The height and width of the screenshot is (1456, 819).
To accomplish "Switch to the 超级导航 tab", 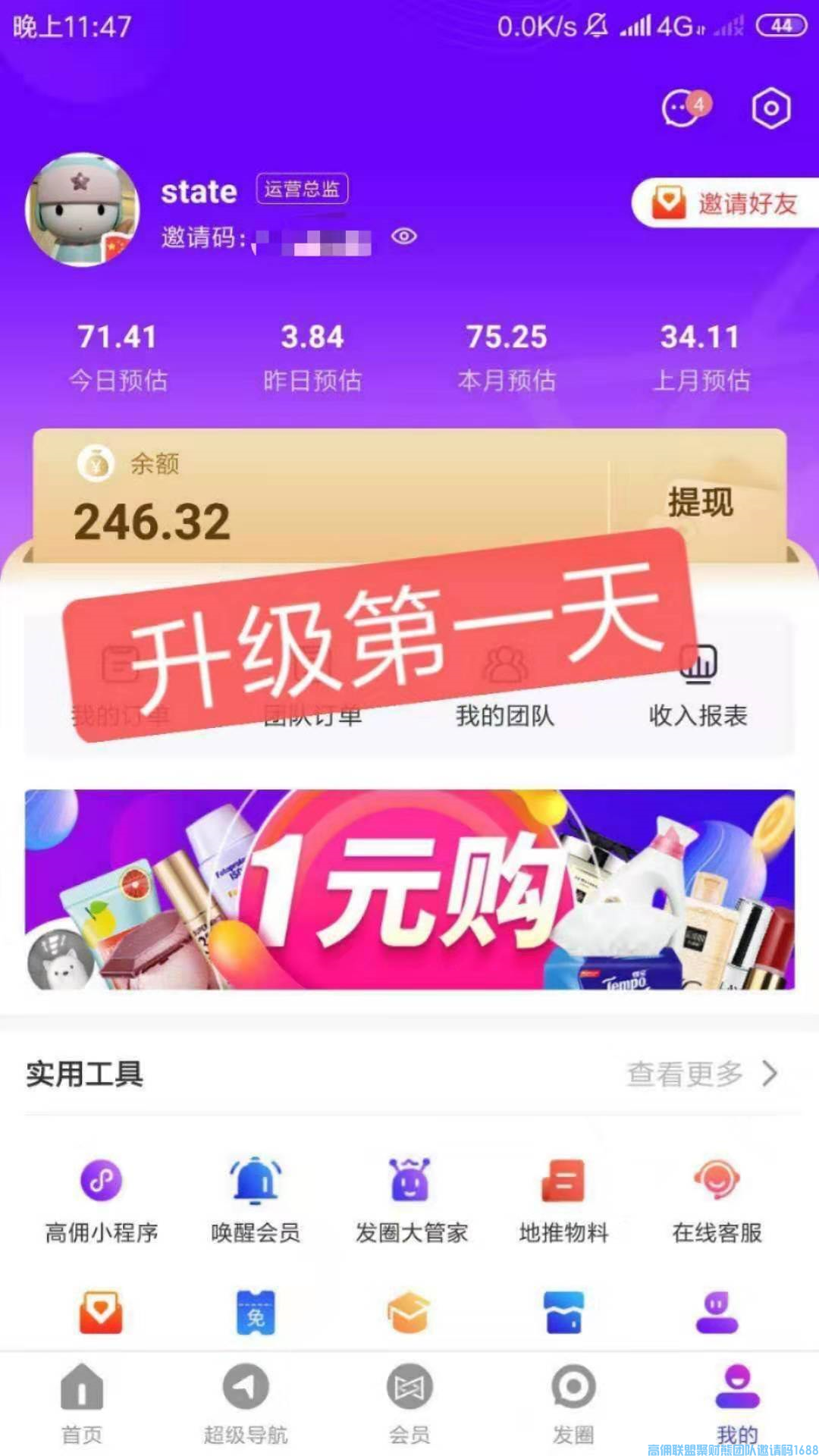I will [x=246, y=1403].
